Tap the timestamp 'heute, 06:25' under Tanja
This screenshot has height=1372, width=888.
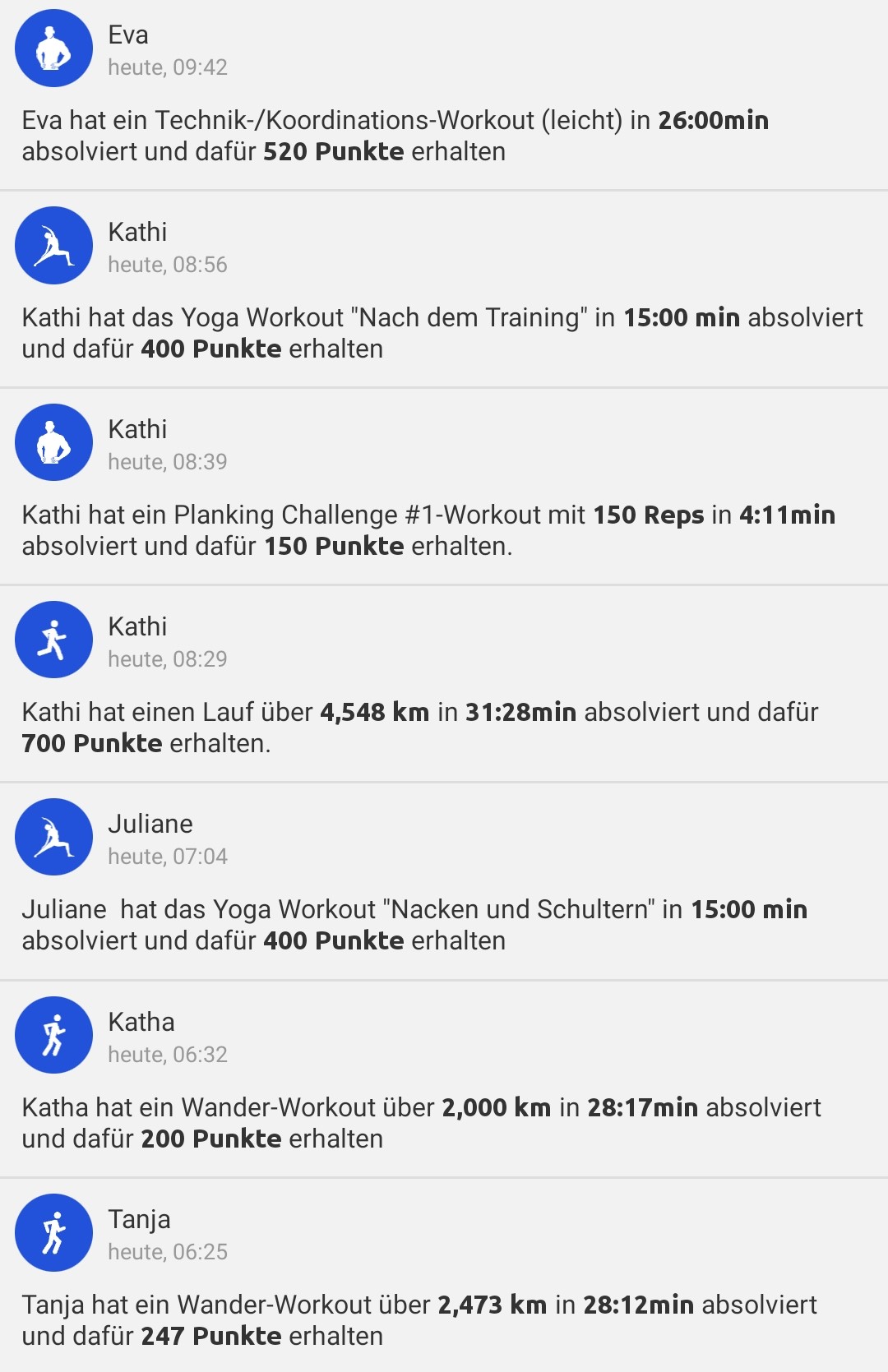pyautogui.click(x=168, y=1253)
